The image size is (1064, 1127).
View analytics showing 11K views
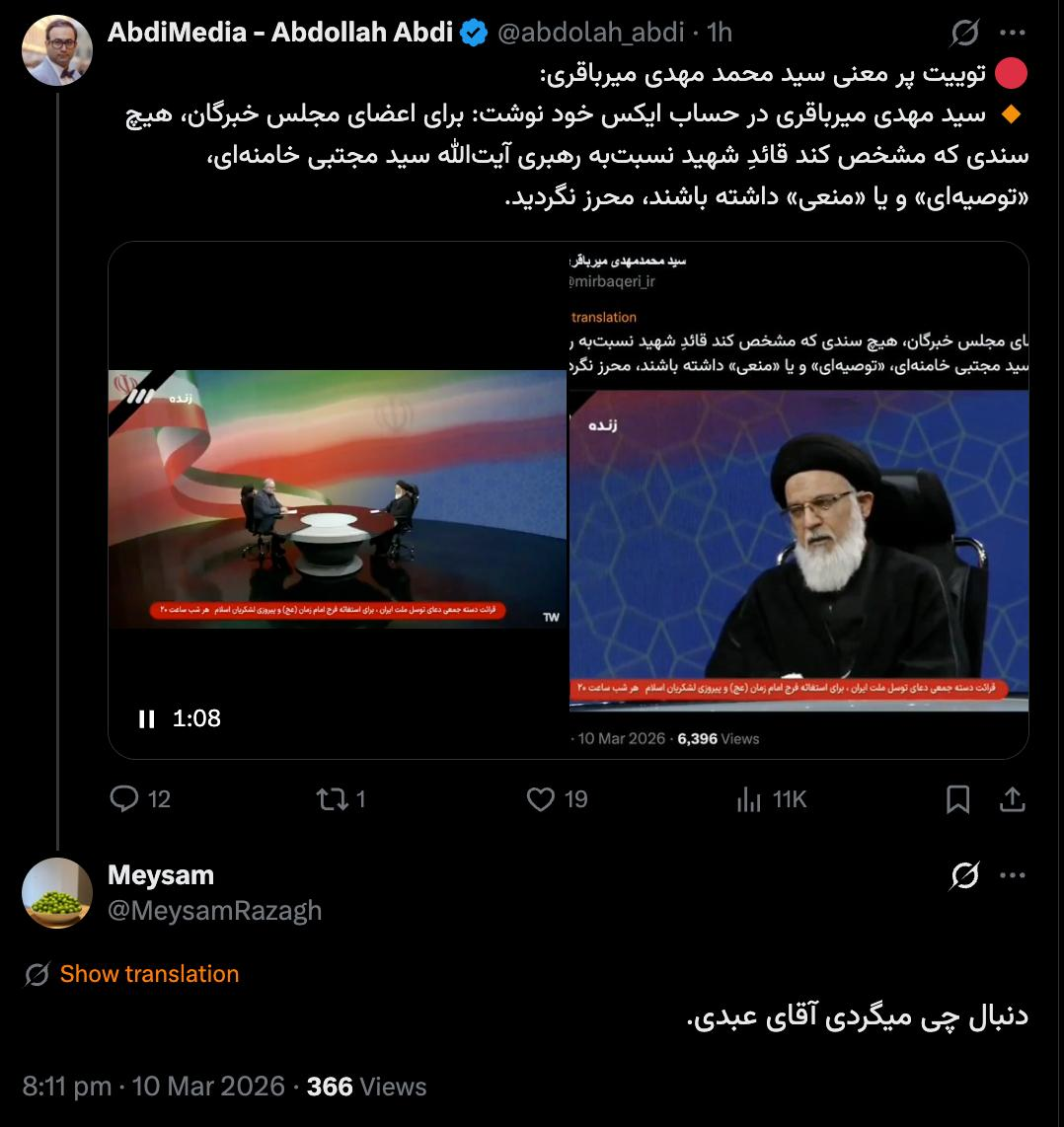(749, 798)
